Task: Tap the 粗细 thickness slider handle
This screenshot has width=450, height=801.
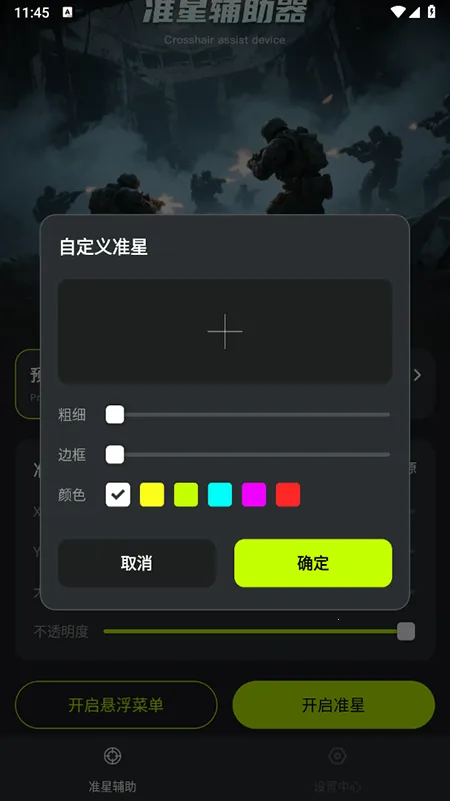Action: [115, 414]
